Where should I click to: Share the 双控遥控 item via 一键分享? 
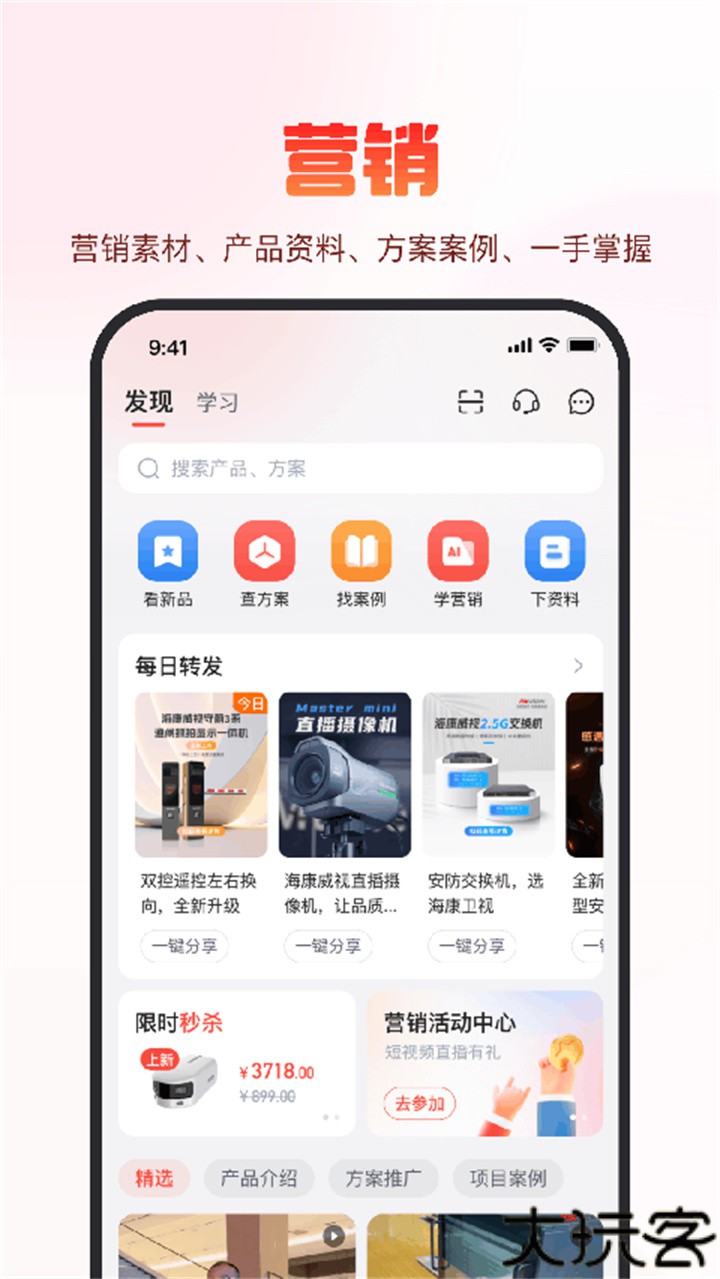click(x=184, y=946)
